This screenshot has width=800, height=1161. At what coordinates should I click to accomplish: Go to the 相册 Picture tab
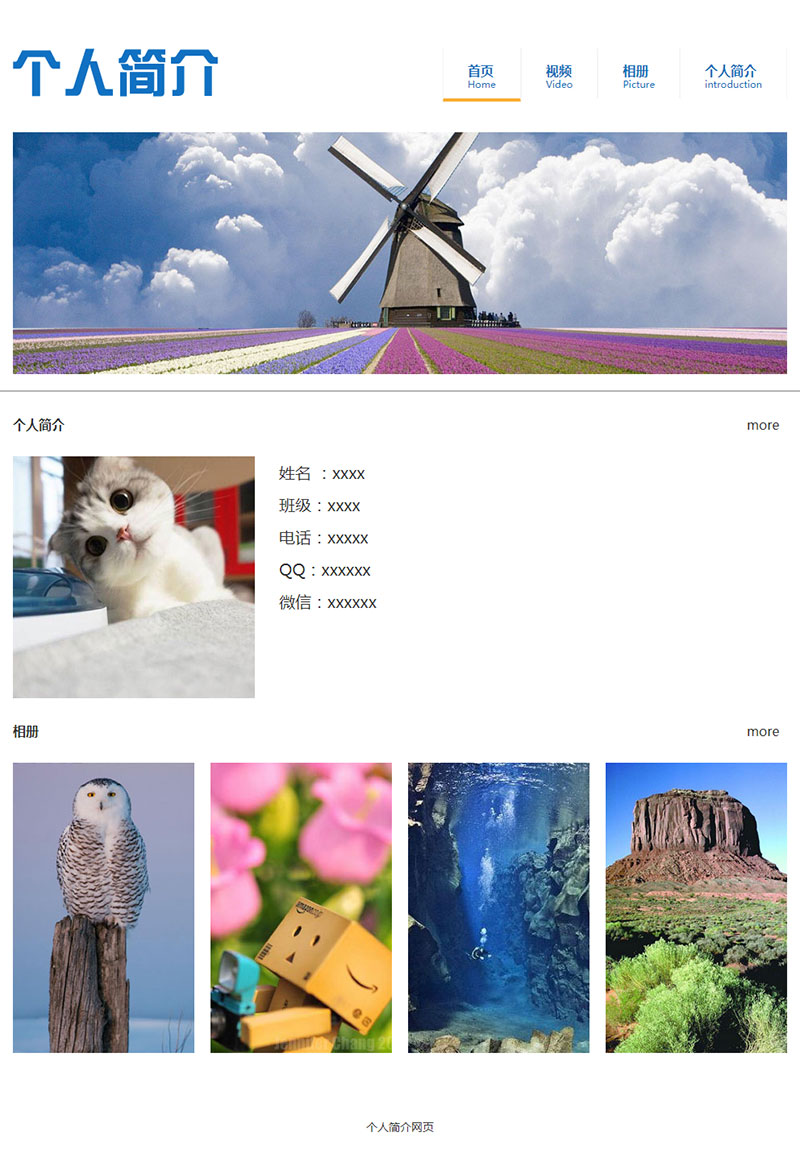(x=638, y=76)
